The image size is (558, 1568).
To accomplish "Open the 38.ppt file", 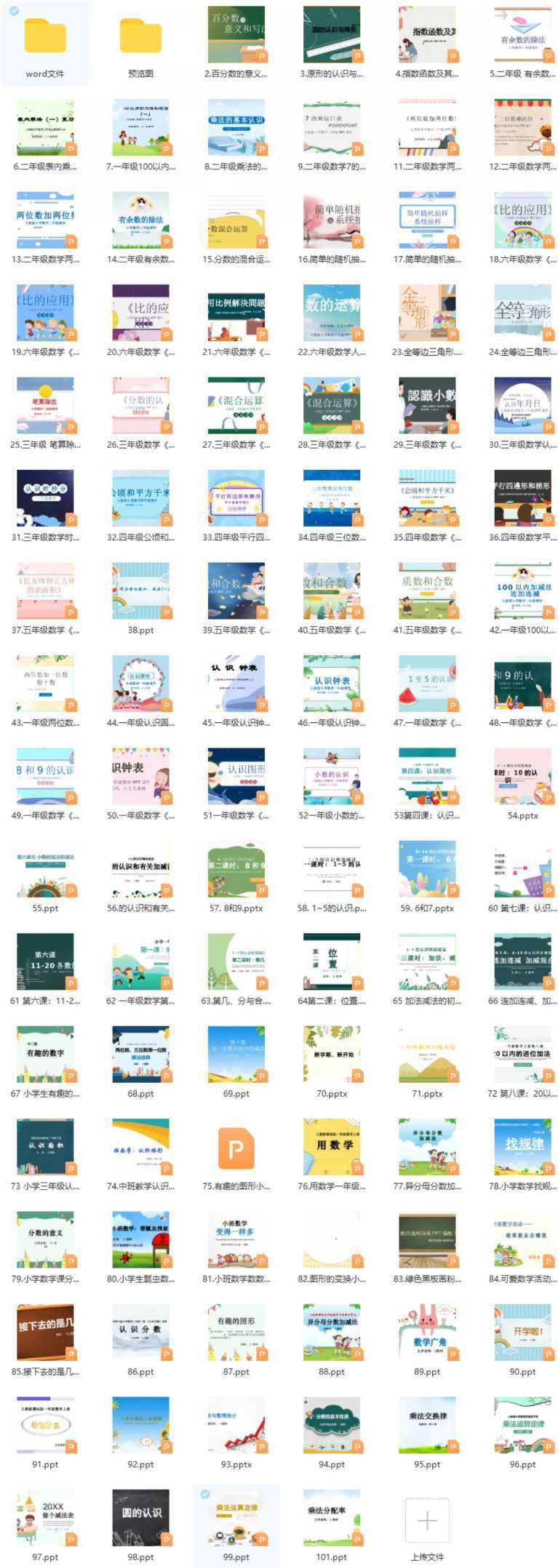I will pos(140,591).
